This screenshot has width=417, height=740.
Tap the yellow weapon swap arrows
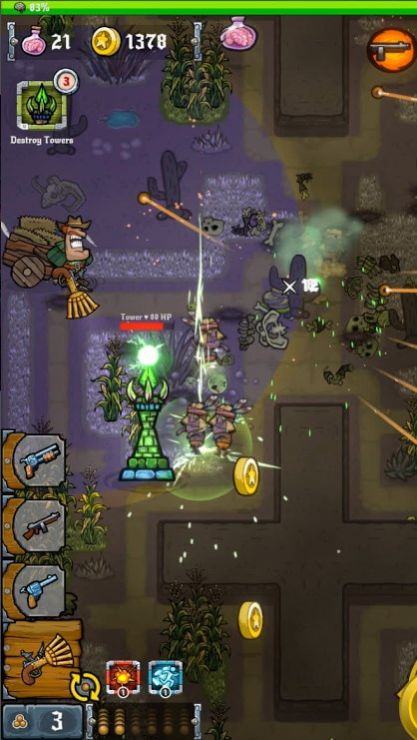click(x=85, y=686)
